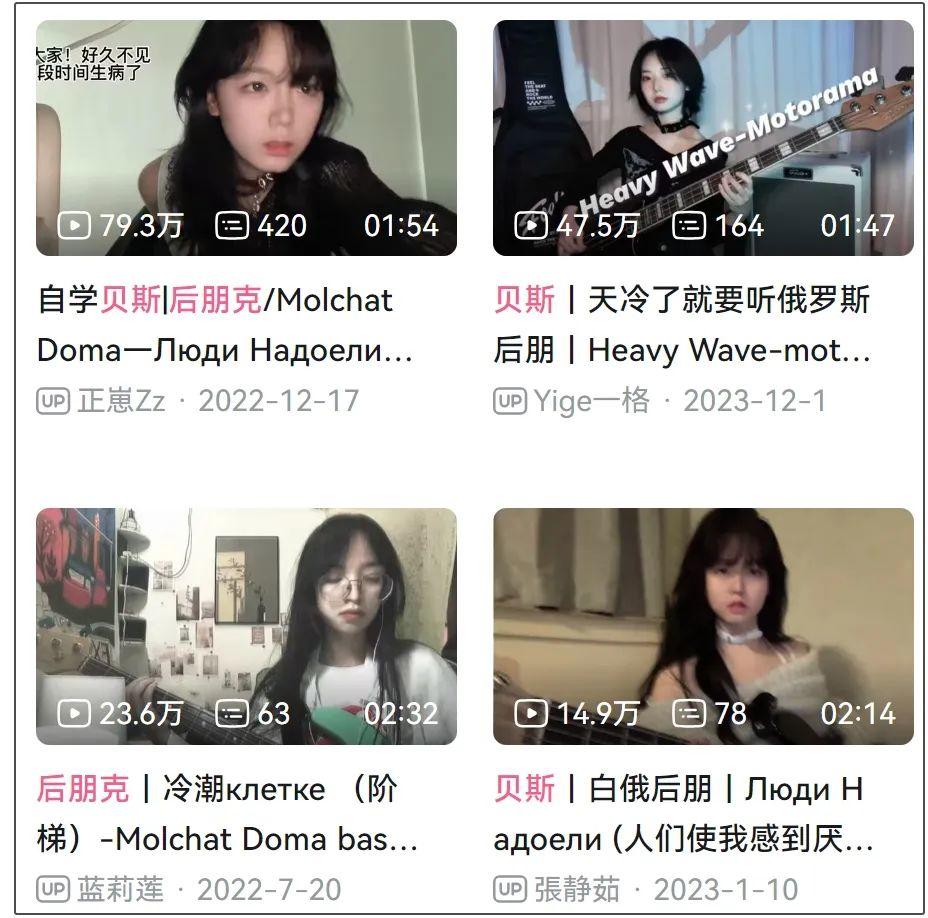
Task: Tap the title 贝斯丨白俄后朋丨Люди Надоели
Action: pos(683,814)
